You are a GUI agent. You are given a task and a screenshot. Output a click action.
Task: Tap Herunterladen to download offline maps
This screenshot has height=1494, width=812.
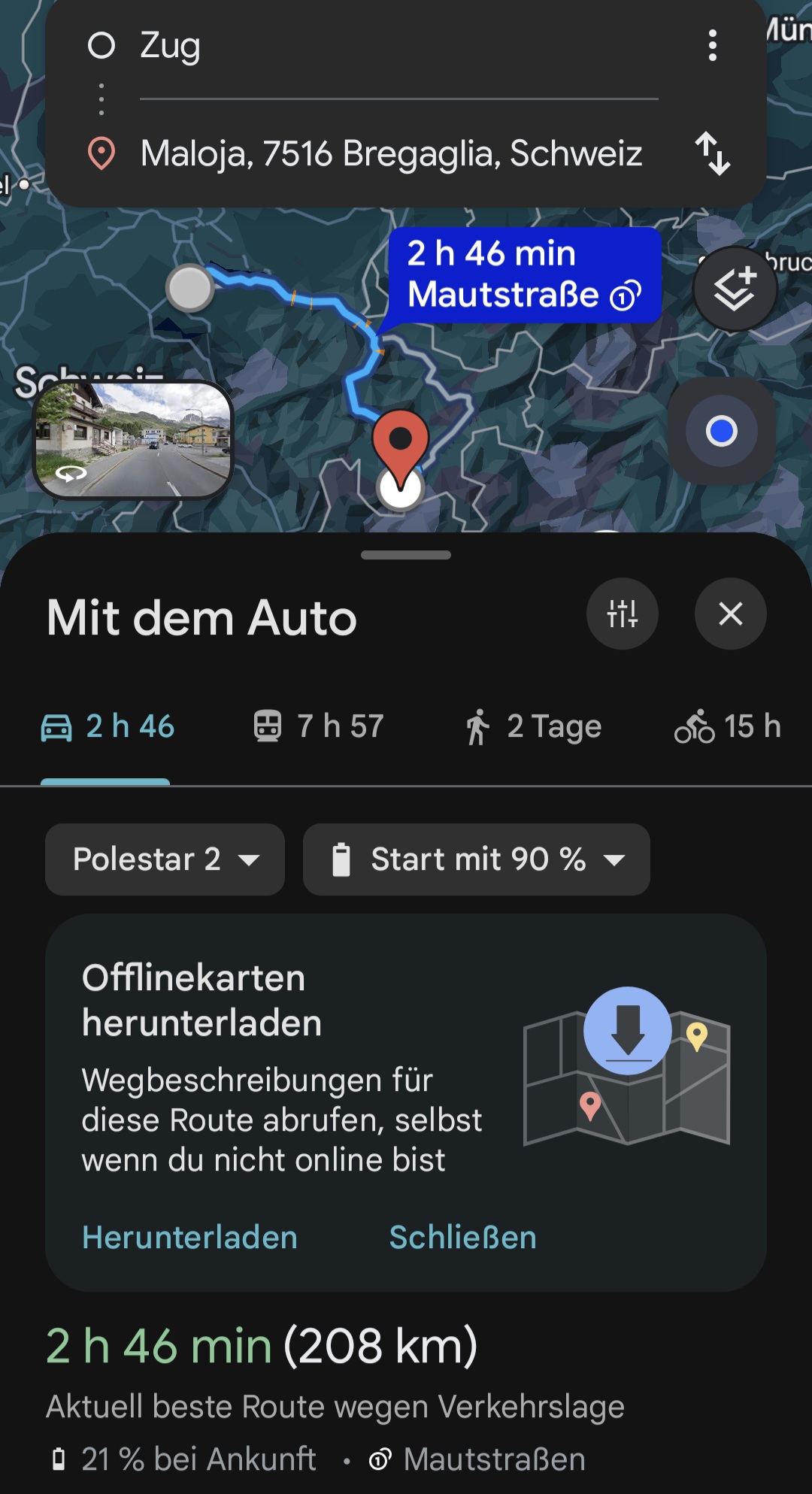click(x=189, y=1238)
